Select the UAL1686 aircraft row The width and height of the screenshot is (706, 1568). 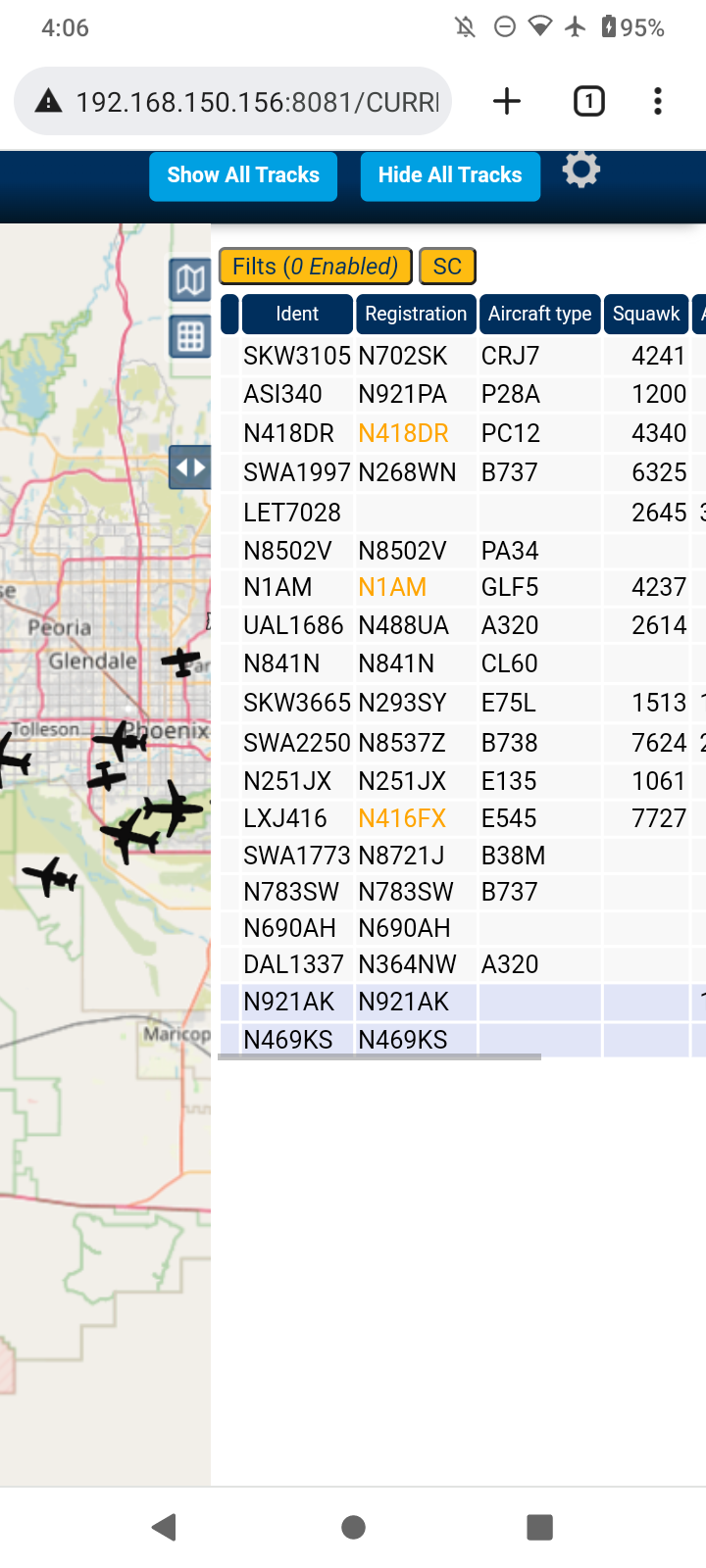pos(463,625)
